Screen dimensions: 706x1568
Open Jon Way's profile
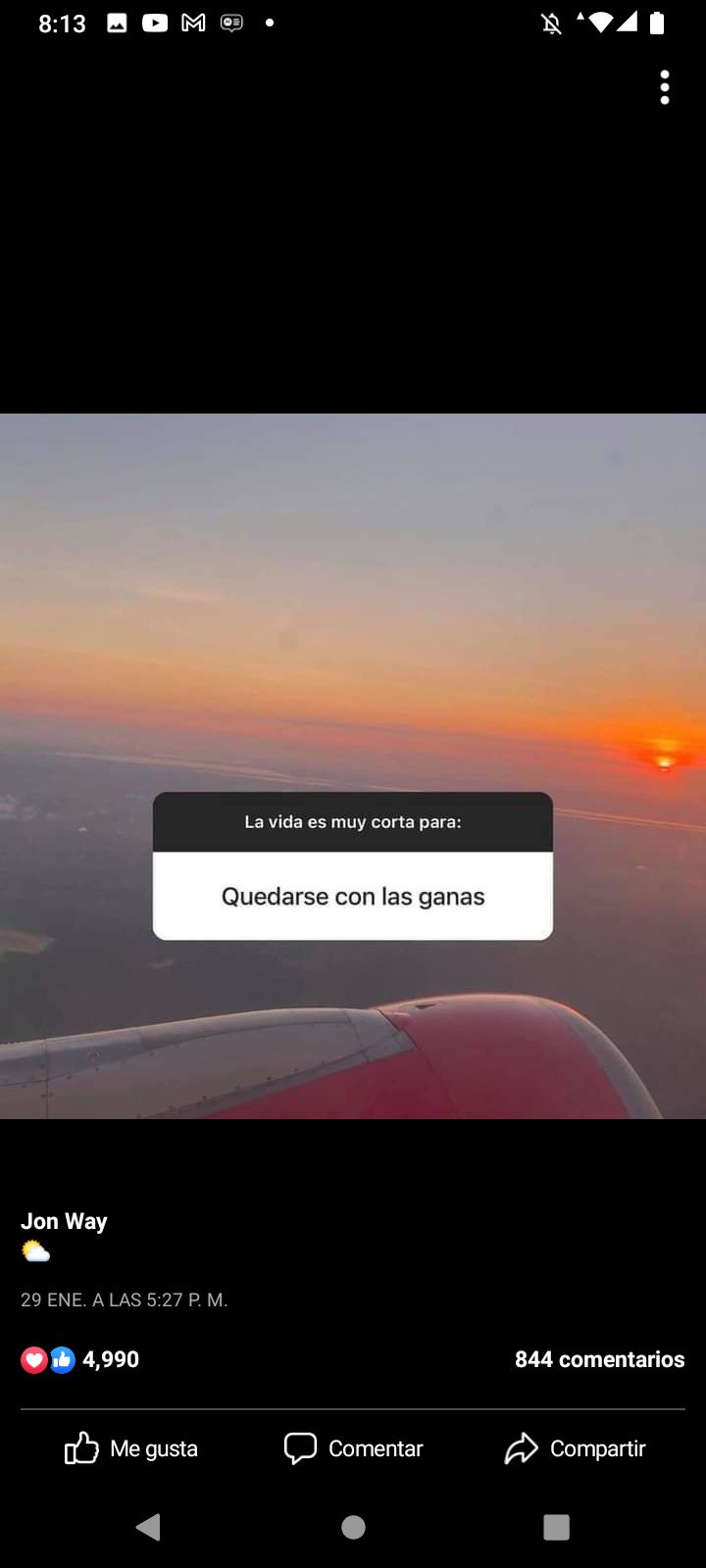pos(64,1221)
